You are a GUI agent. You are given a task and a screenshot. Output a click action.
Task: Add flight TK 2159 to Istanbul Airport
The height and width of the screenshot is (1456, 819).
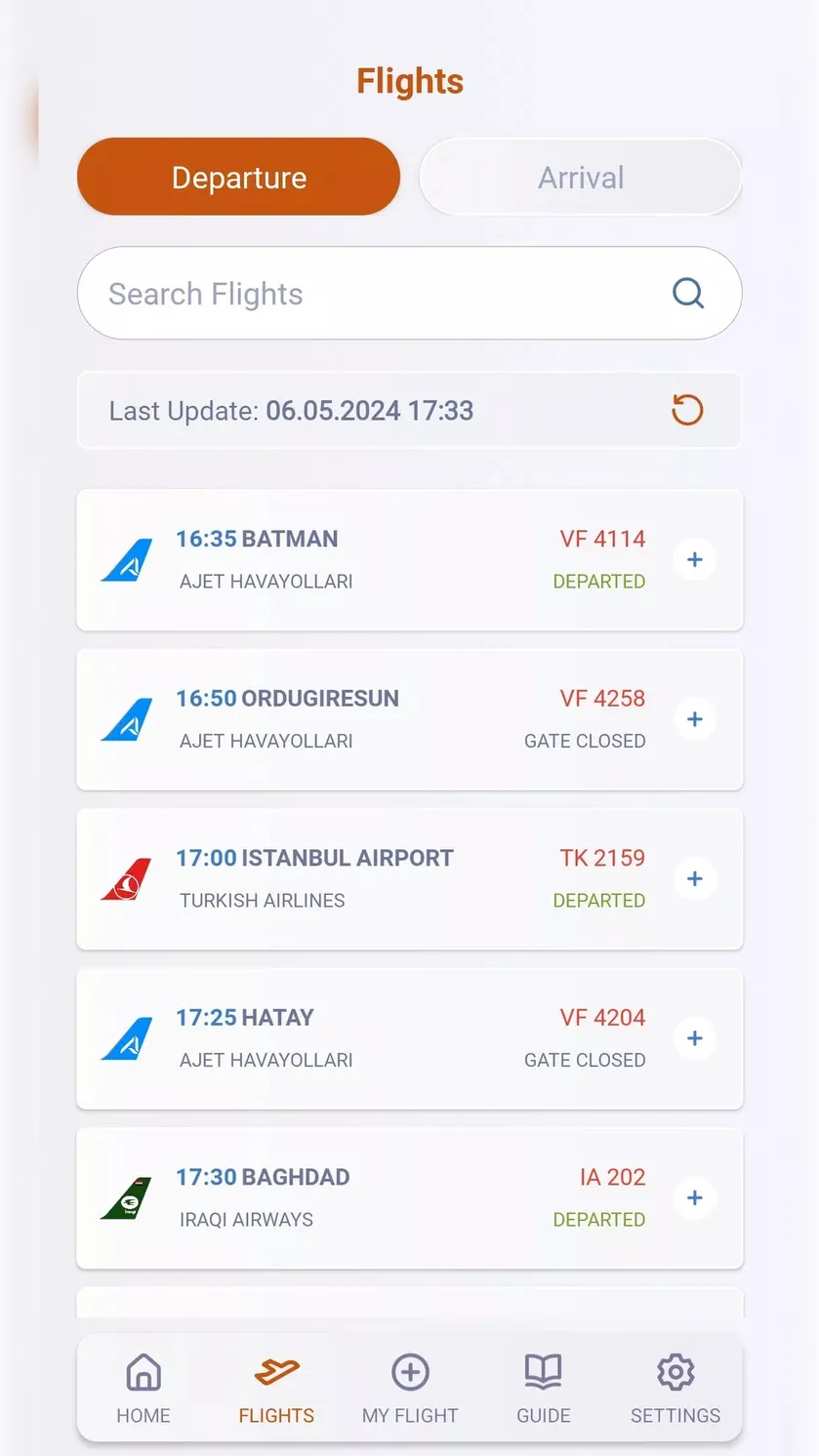click(695, 879)
